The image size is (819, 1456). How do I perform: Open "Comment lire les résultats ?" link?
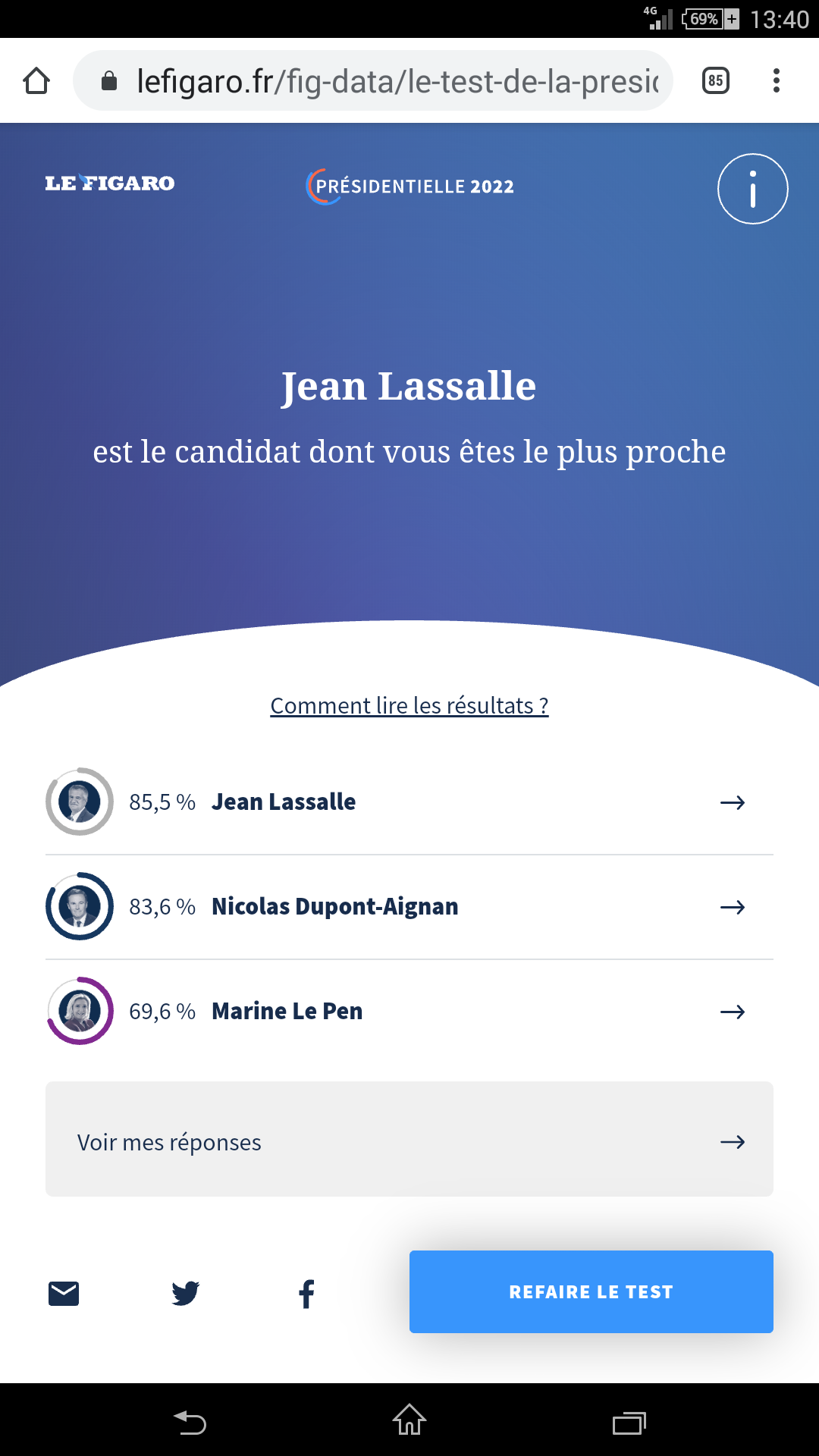click(x=409, y=706)
